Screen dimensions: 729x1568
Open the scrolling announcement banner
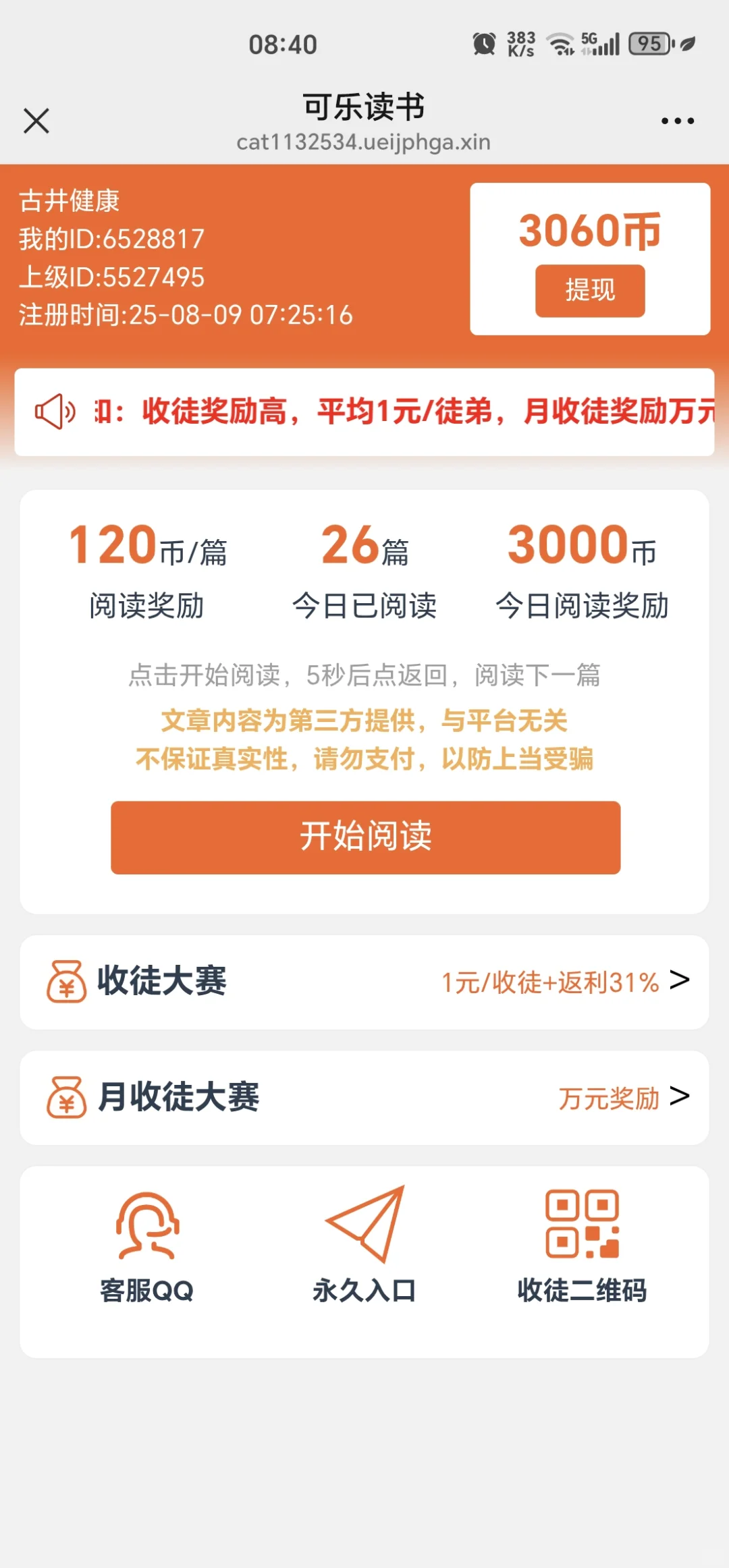[x=364, y=412]
